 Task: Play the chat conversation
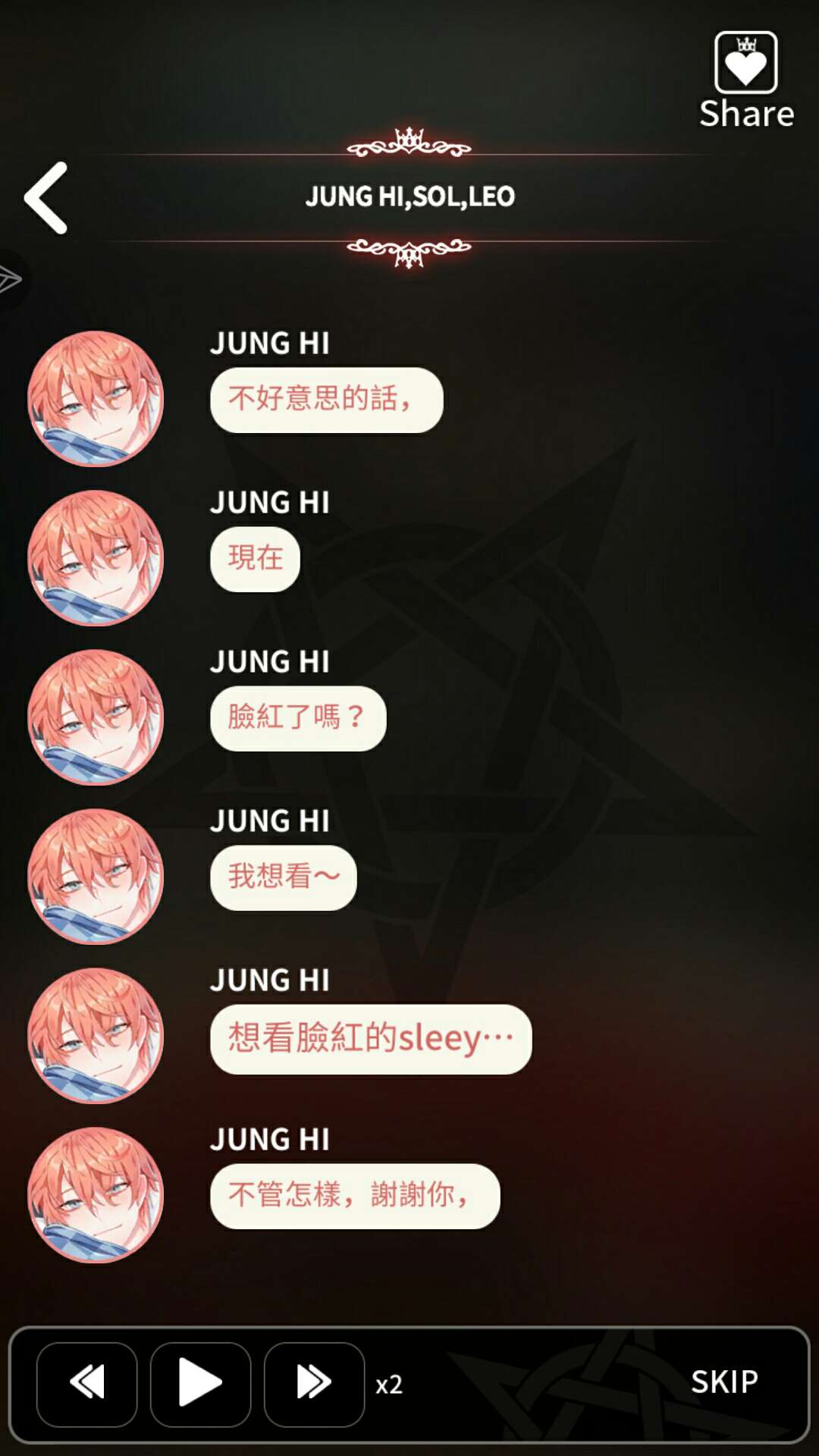point(200,1384)
